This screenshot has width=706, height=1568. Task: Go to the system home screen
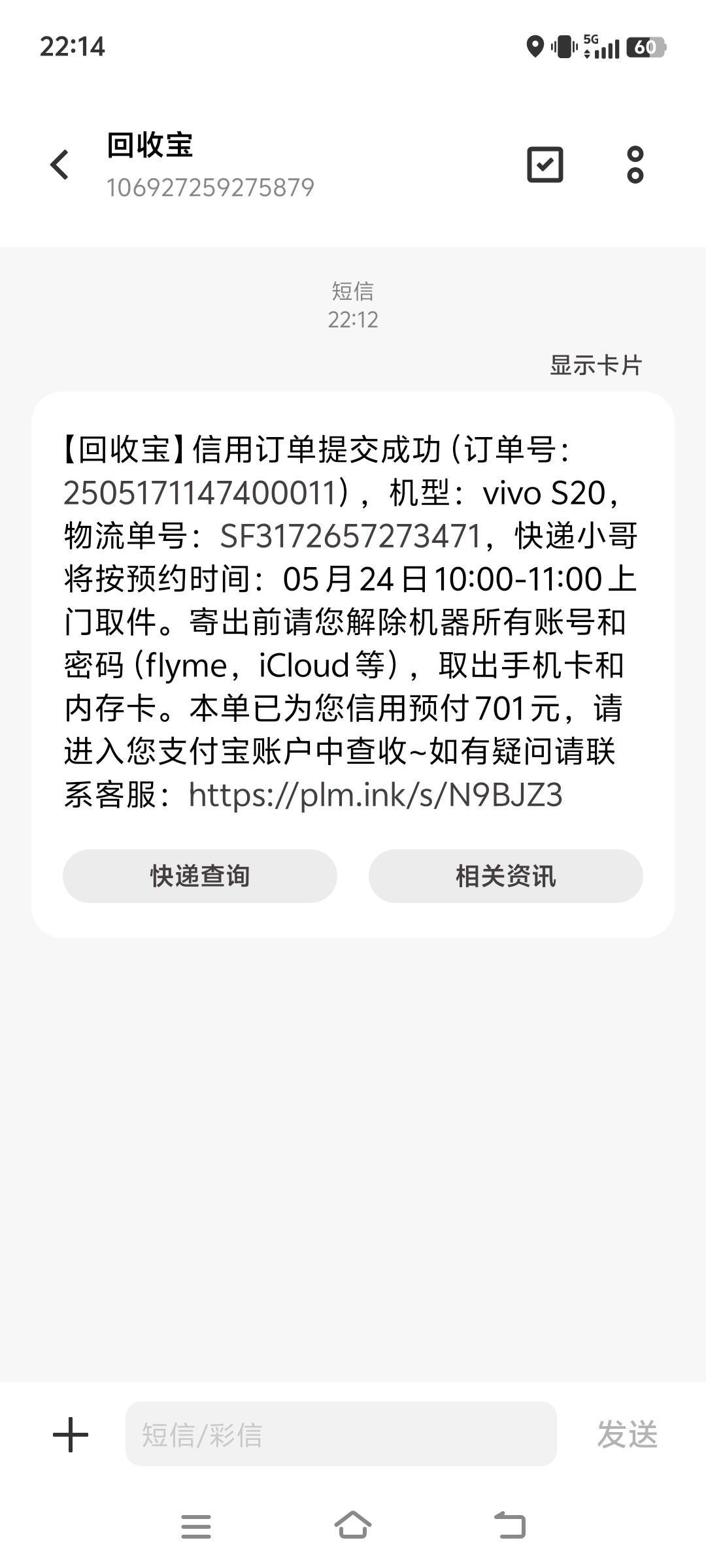(x=353, y=1526)
